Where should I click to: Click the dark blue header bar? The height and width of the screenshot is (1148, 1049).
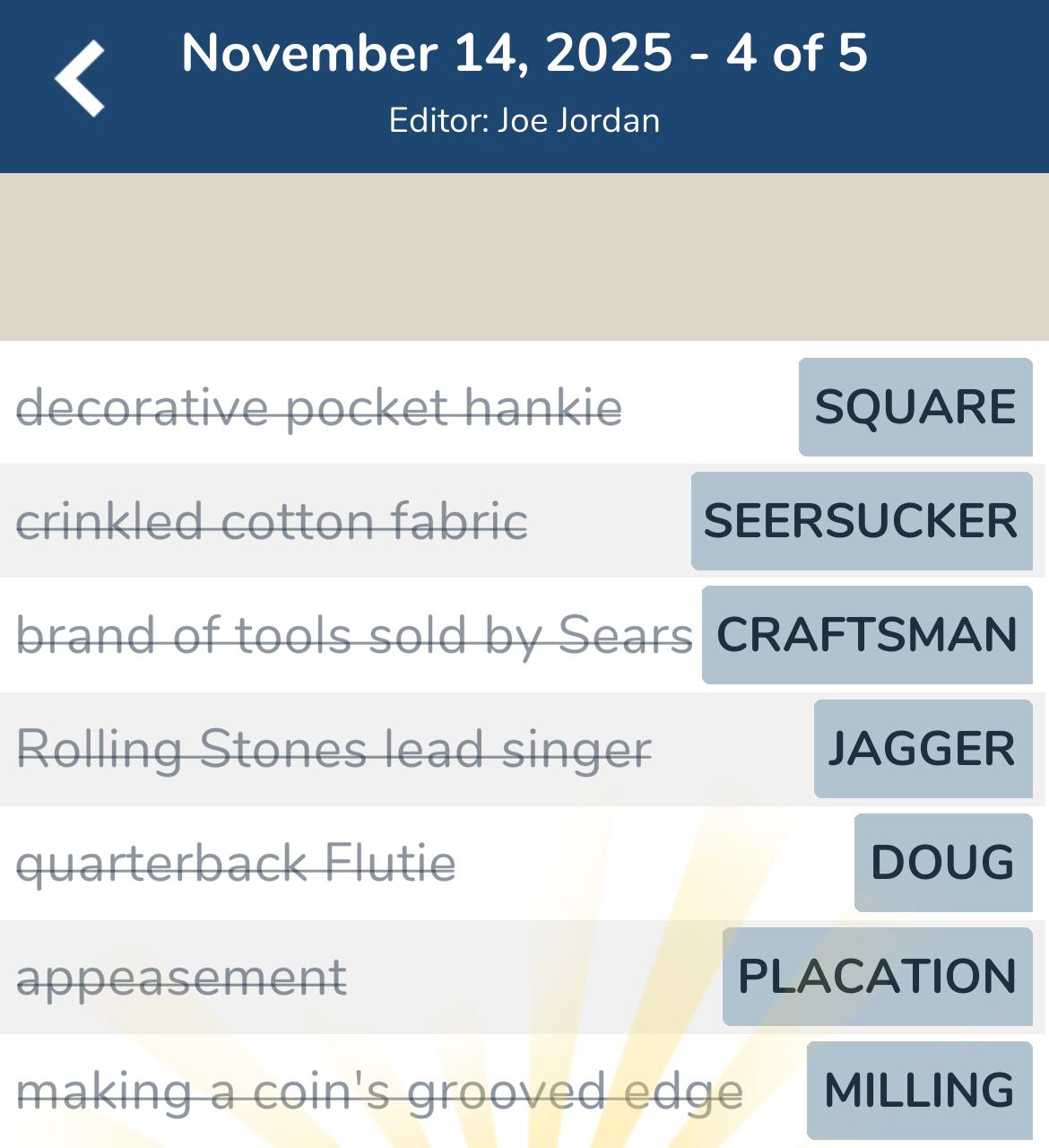(x=524, y=85)
